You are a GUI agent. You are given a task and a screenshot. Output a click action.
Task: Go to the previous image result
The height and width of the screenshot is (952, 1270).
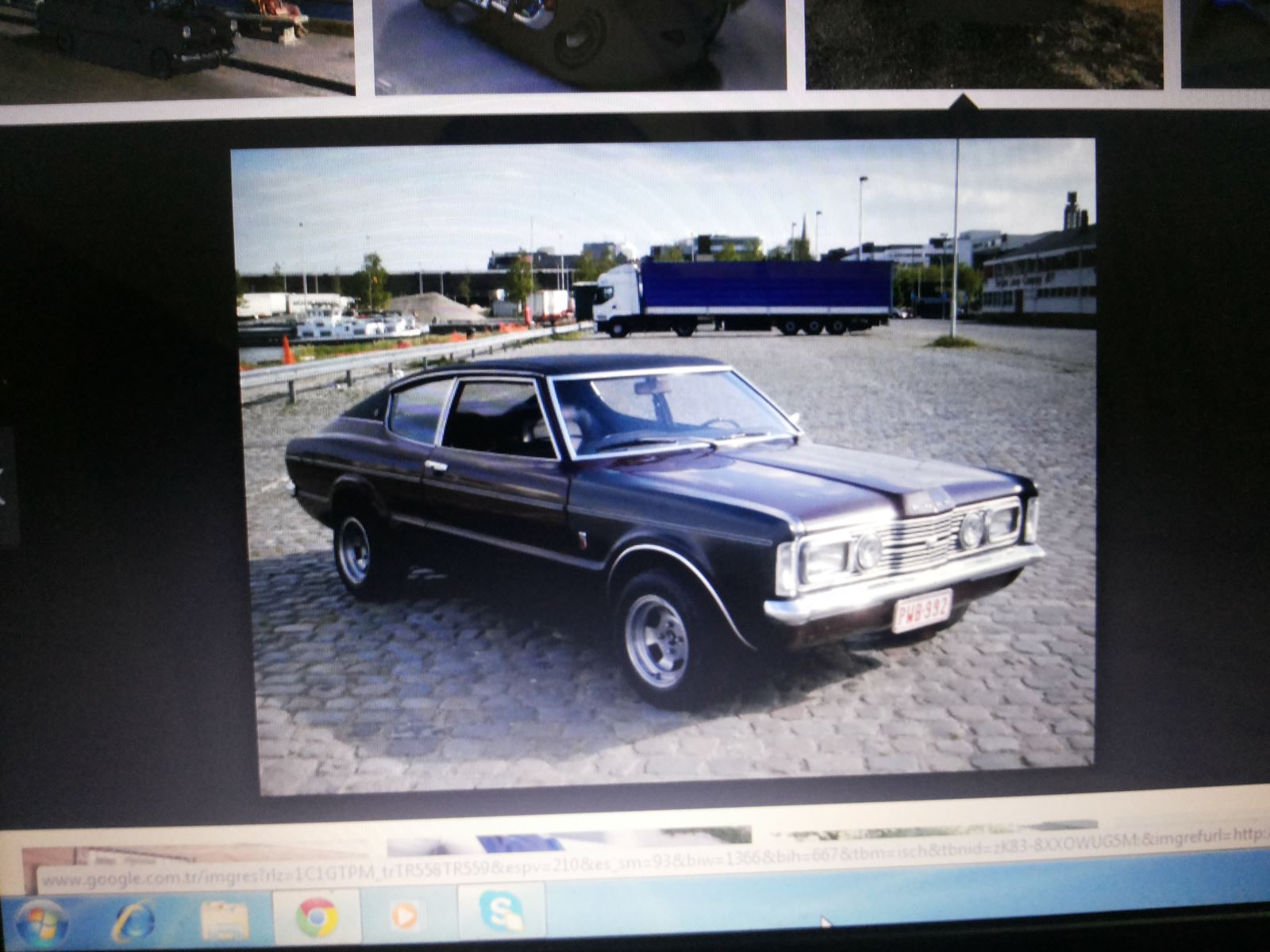4,486
